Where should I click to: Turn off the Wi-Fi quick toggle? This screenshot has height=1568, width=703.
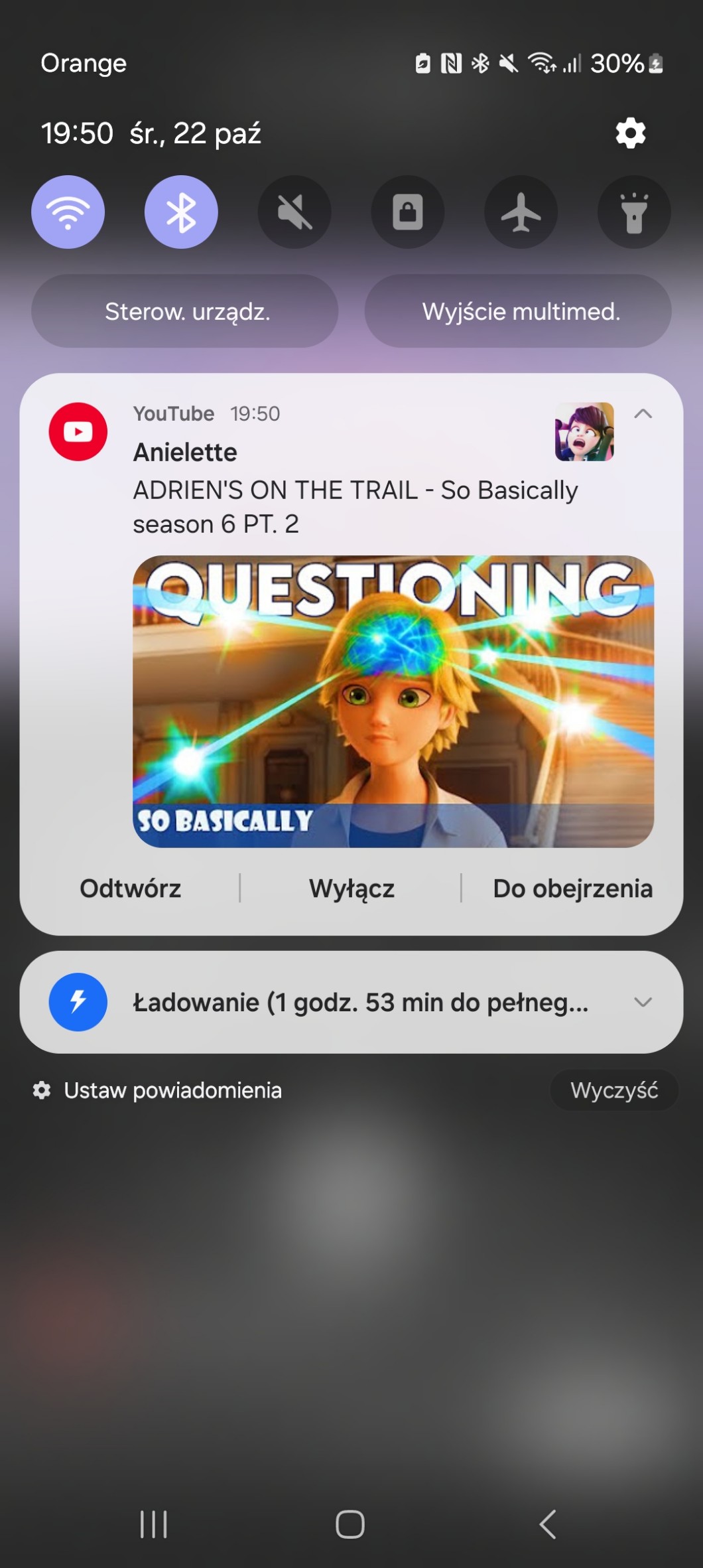click(x=68, y=212)
